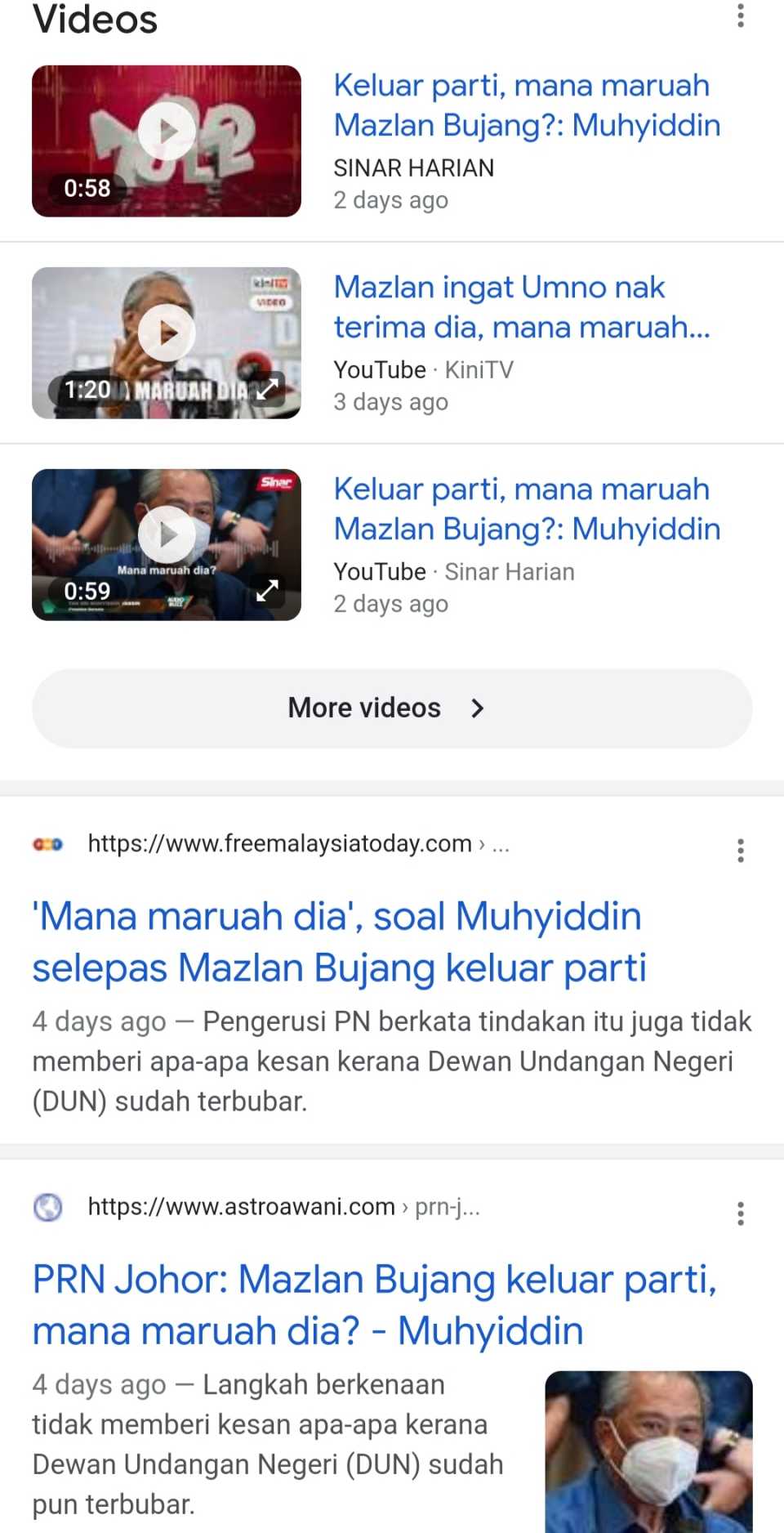This screenshot has width=784, height=1533.
Task: Open SINAR HARIAN video result 'Keluar parti, mana maruah'
Action: (527, 105)
